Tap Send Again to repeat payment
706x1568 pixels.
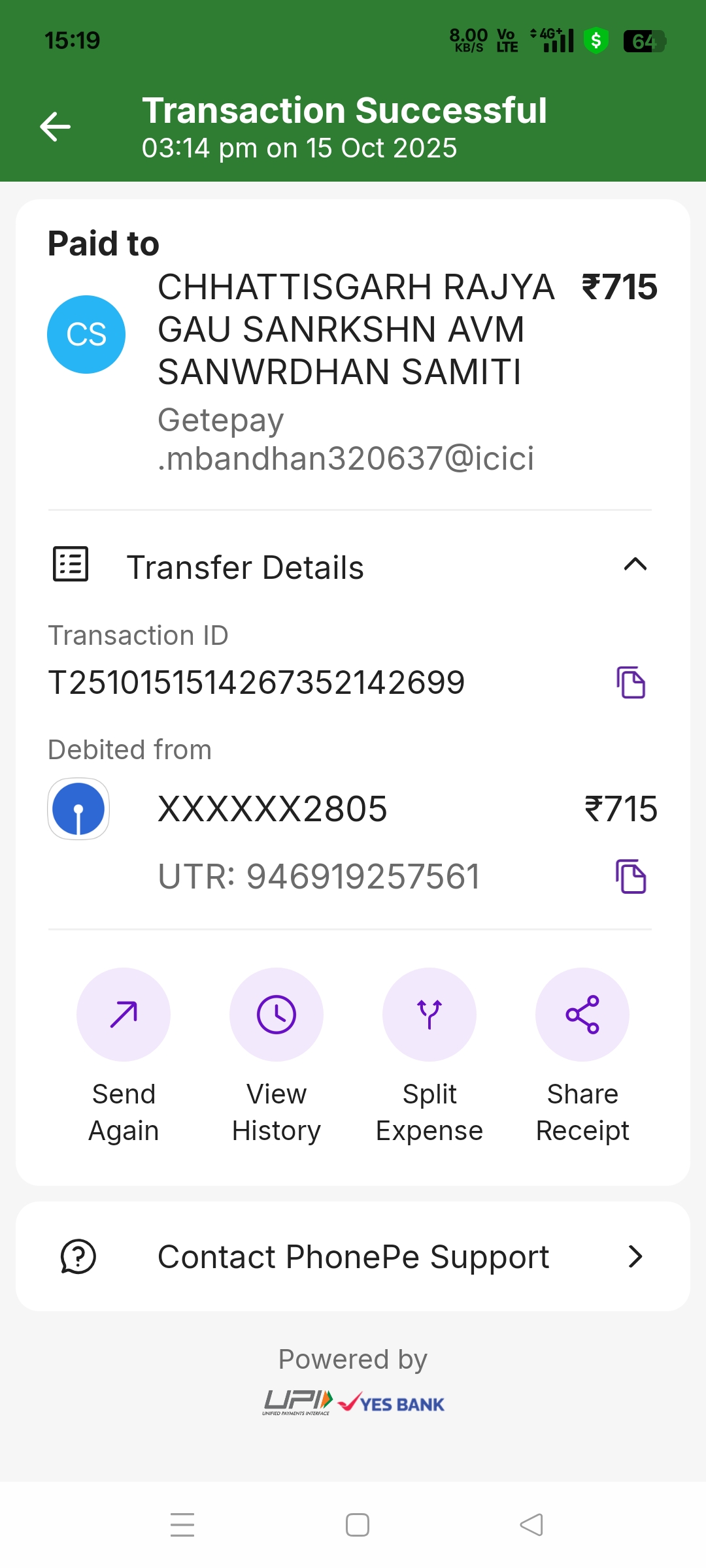[124, 1015]
